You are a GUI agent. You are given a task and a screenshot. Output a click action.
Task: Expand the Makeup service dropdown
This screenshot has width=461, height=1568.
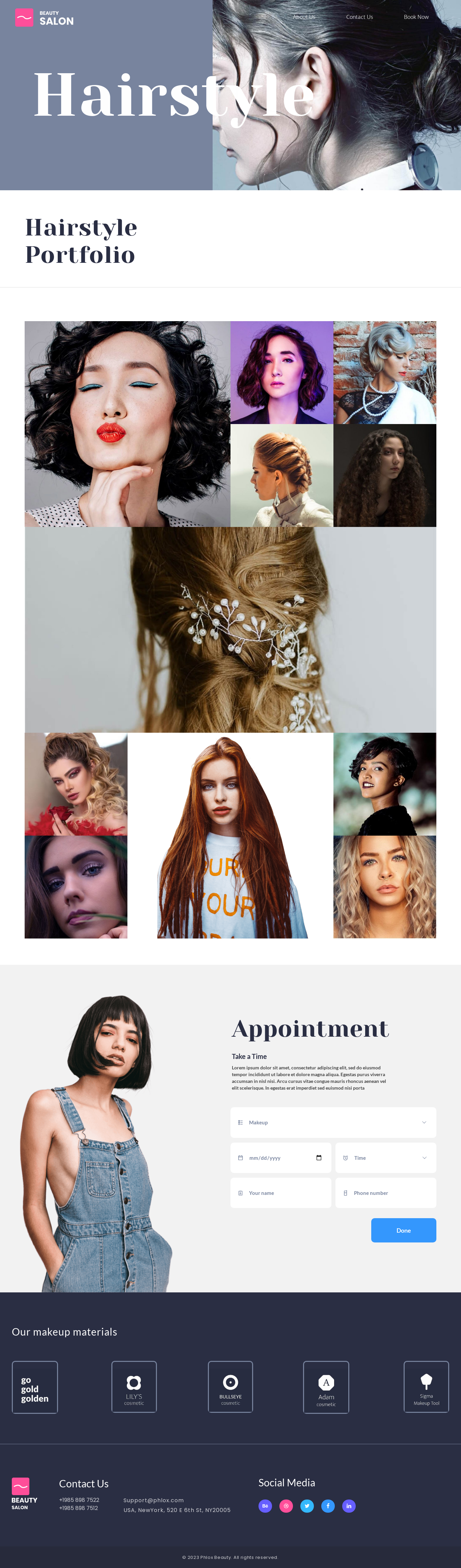coord(332,1122)
